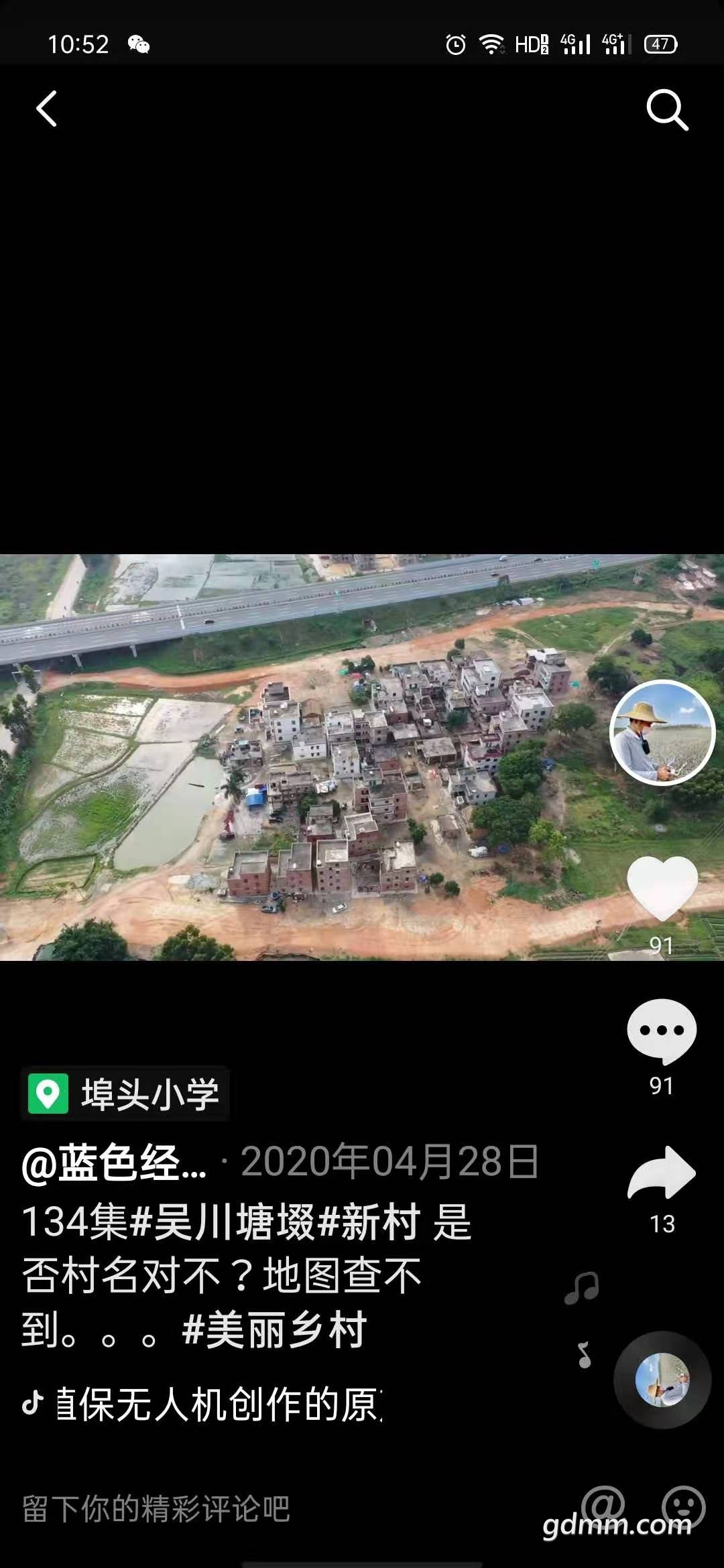
Task: Mention a friend with the @ icon
Action: [x=603, y=1506]
